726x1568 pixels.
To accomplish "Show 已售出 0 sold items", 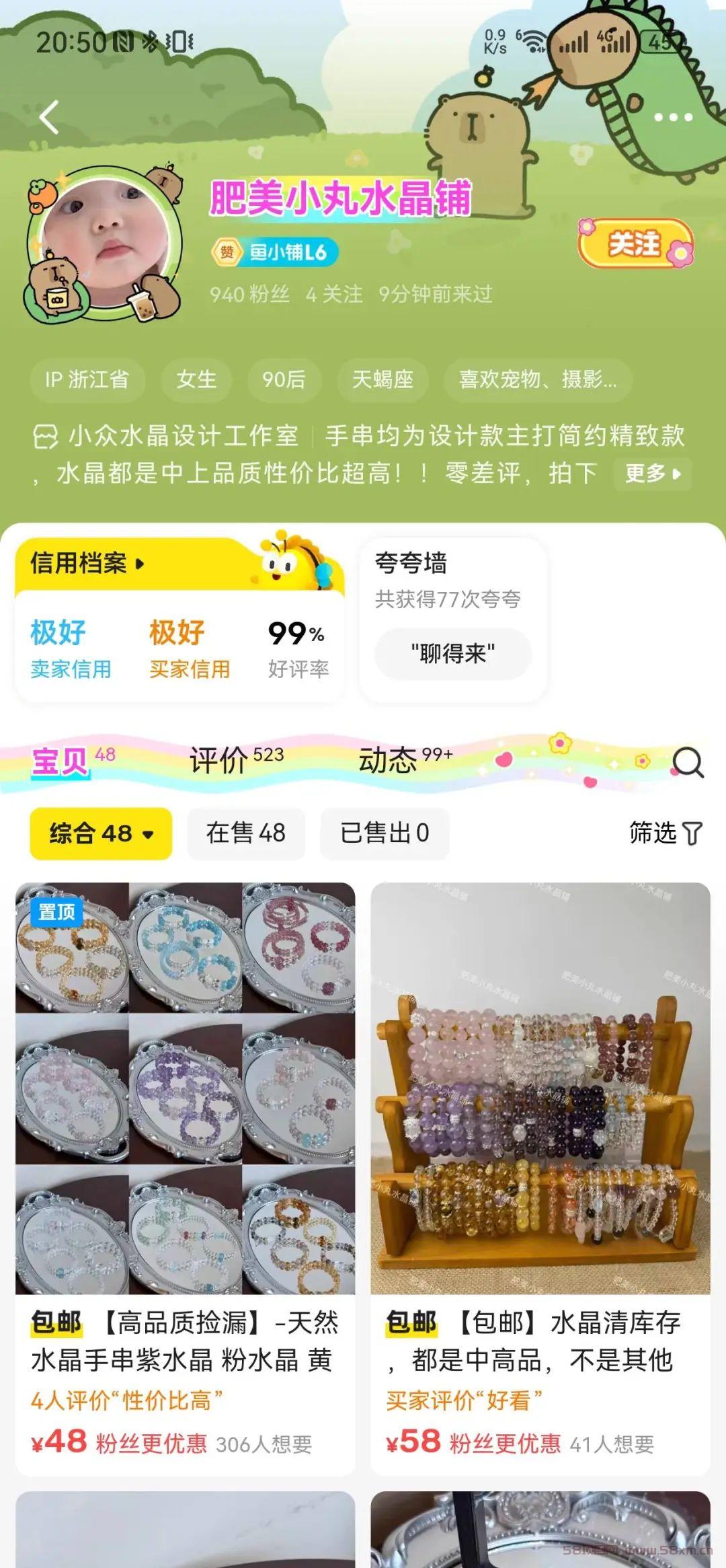I will 385,833.
